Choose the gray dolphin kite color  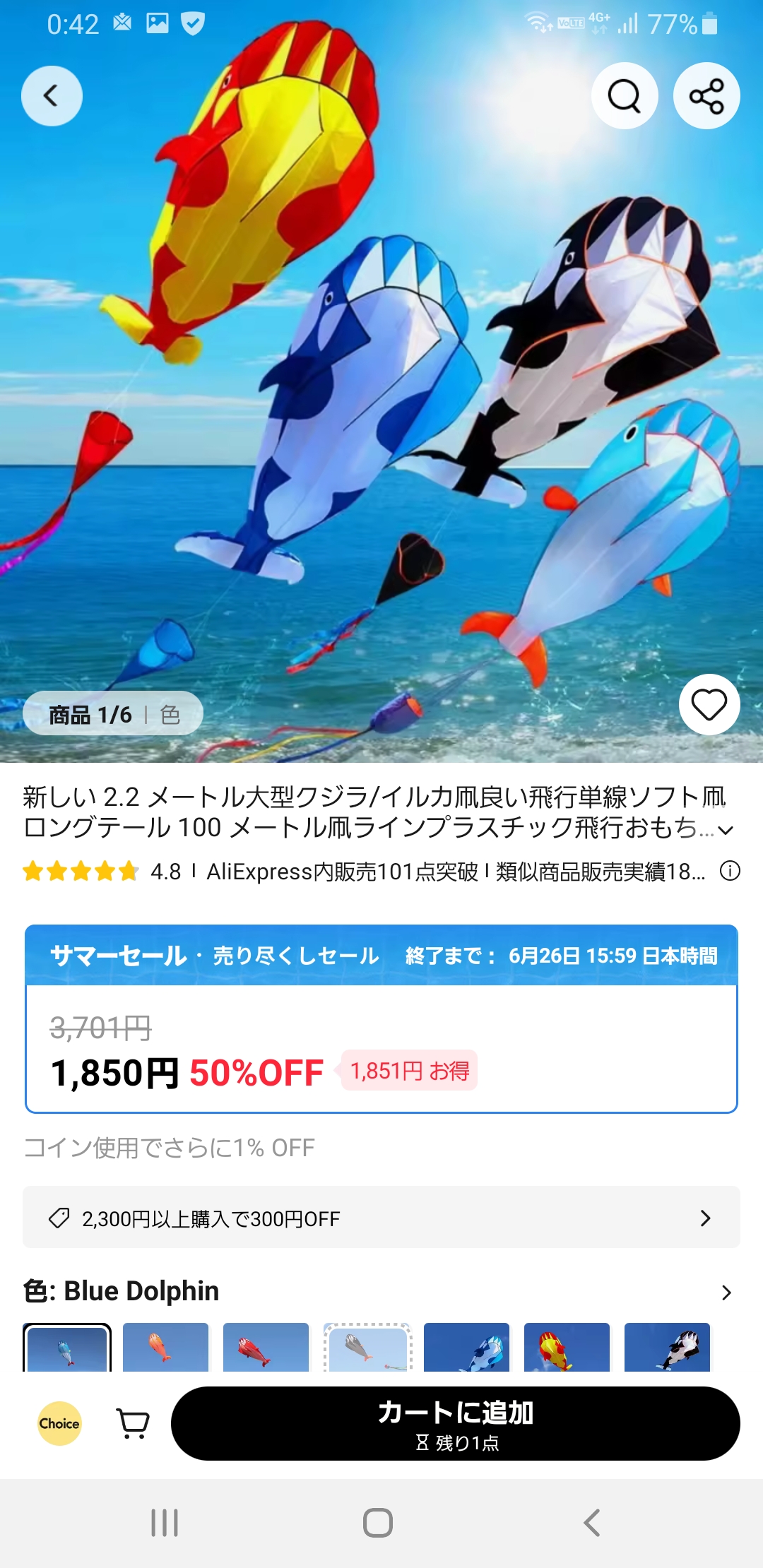pos(367,1348)
